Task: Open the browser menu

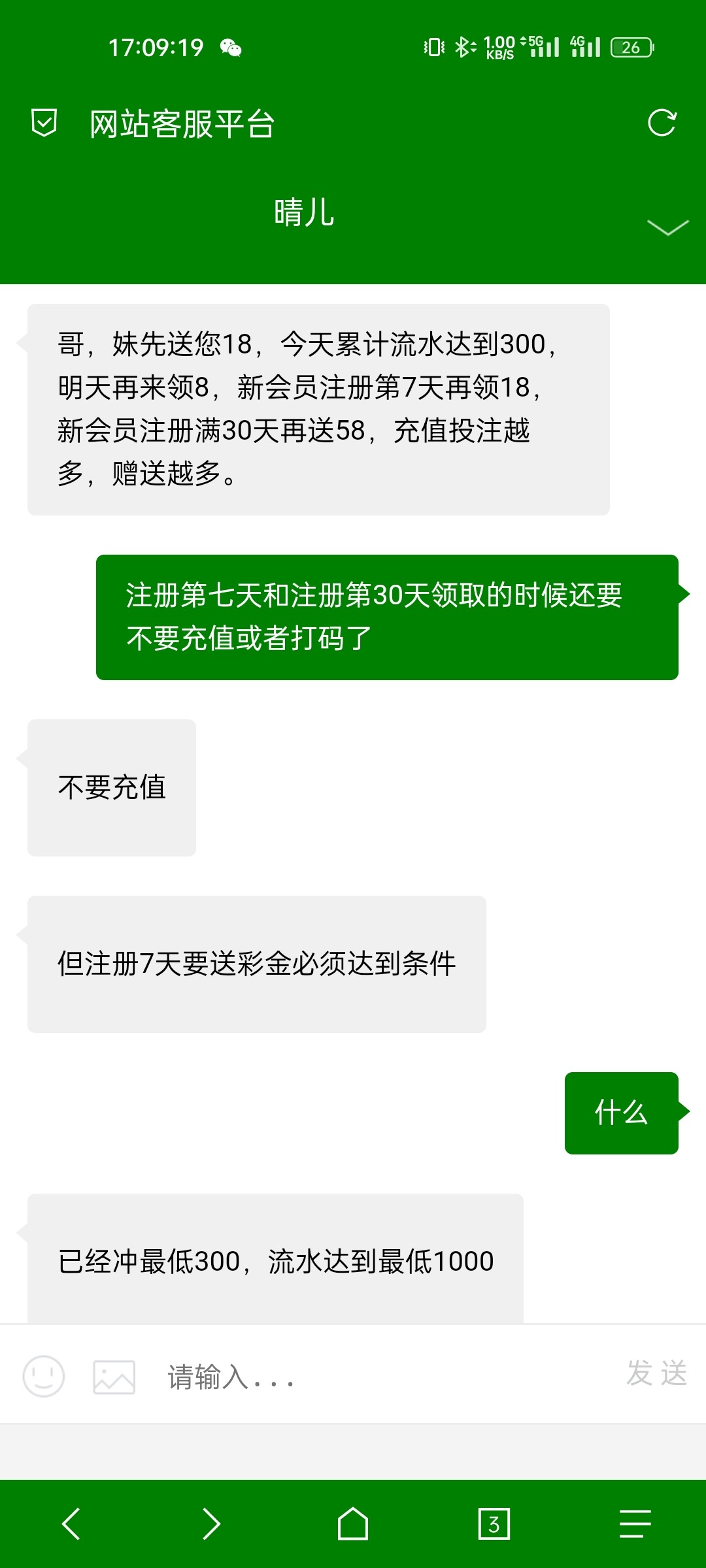Action: [635, 1524]
